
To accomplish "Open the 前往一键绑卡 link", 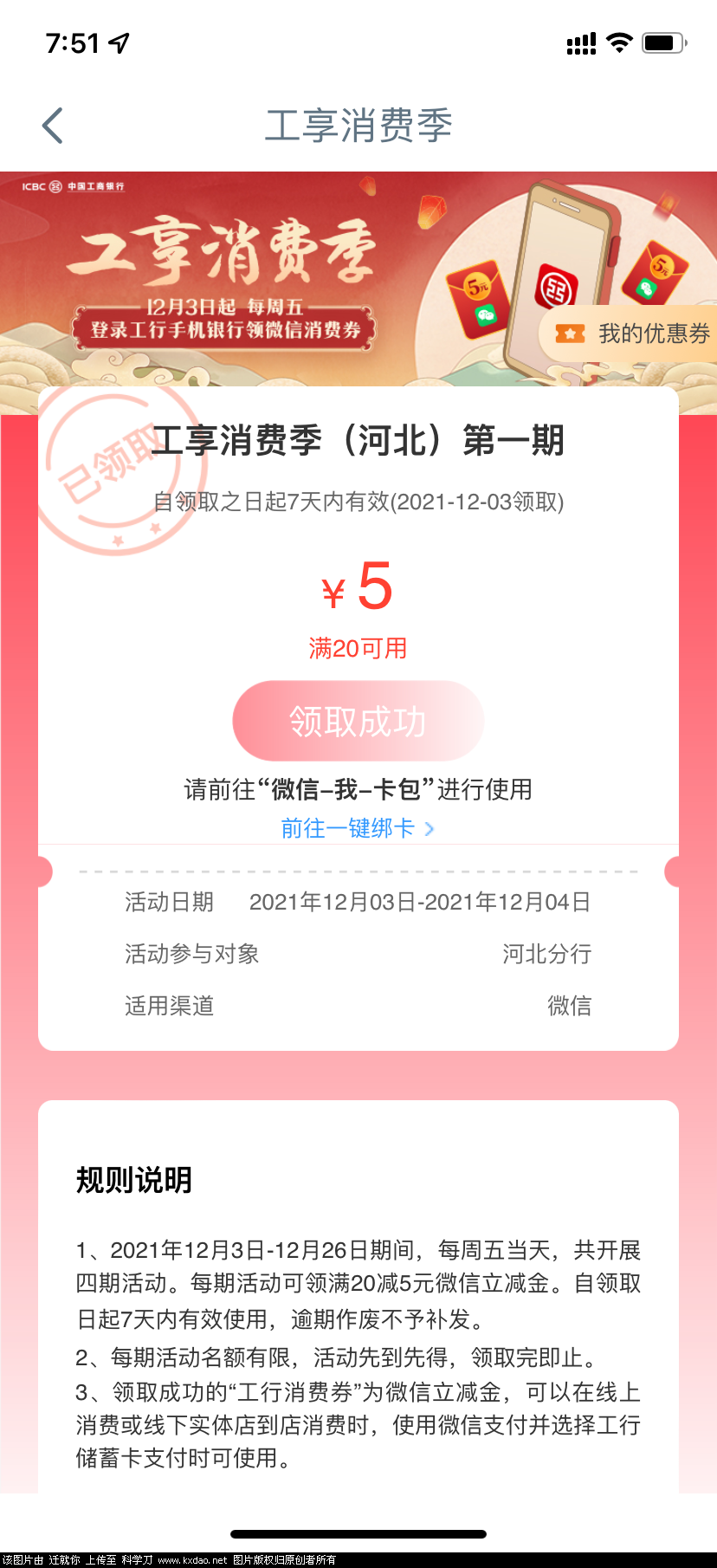I will [357, 828].
